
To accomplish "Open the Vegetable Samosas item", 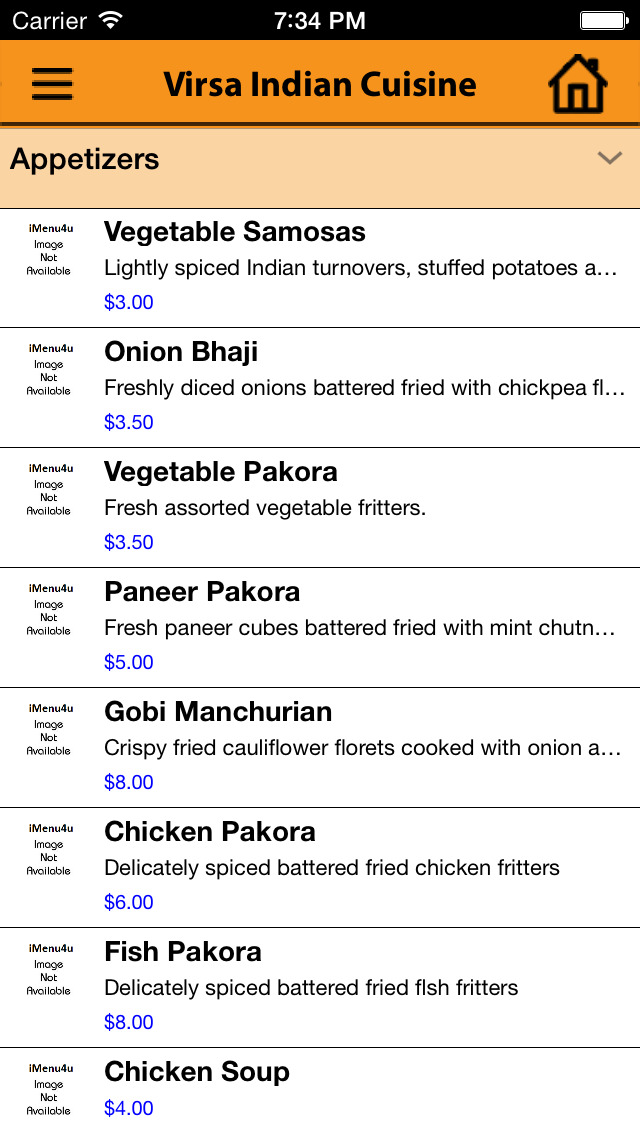I will coord(320,268).
